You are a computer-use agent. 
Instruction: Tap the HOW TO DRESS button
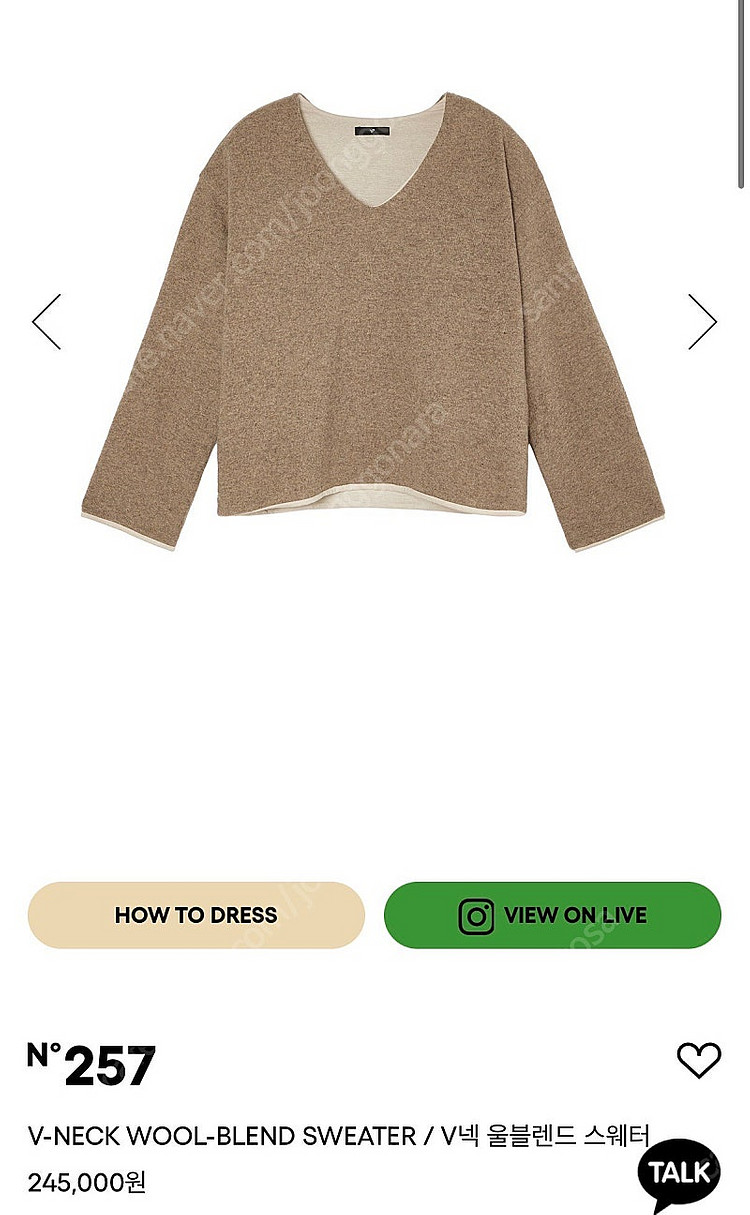(196, 915)
